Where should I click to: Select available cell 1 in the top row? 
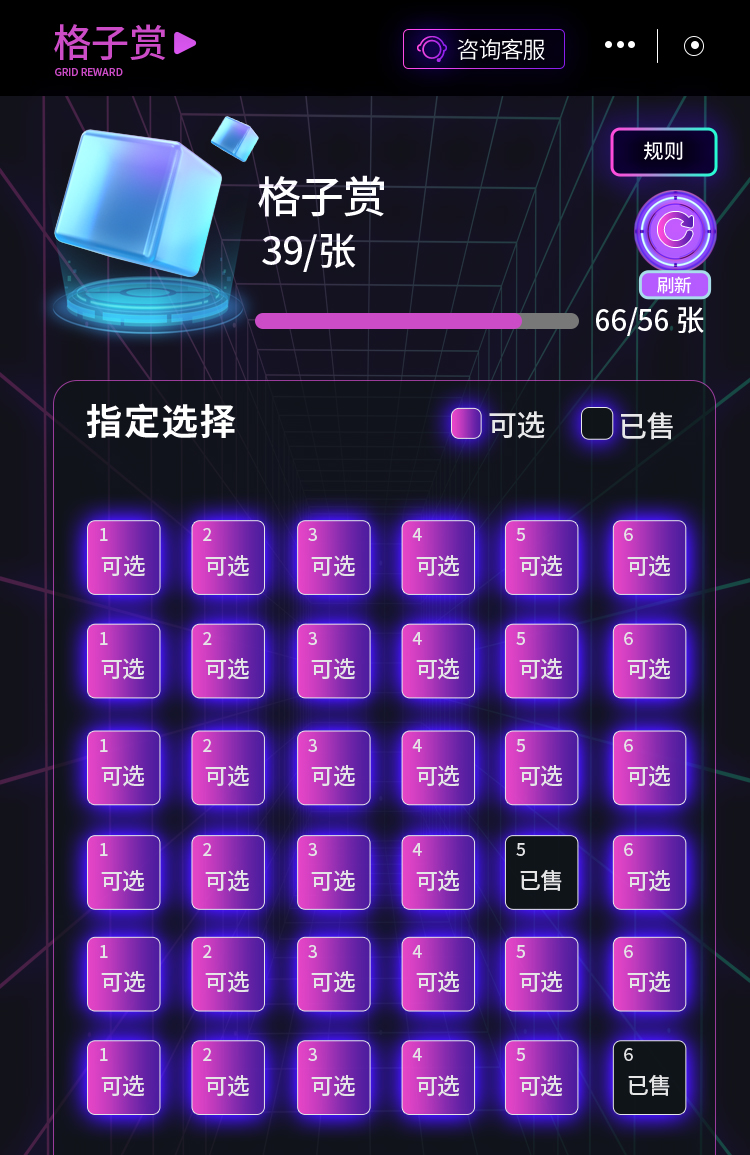(123, 557)
